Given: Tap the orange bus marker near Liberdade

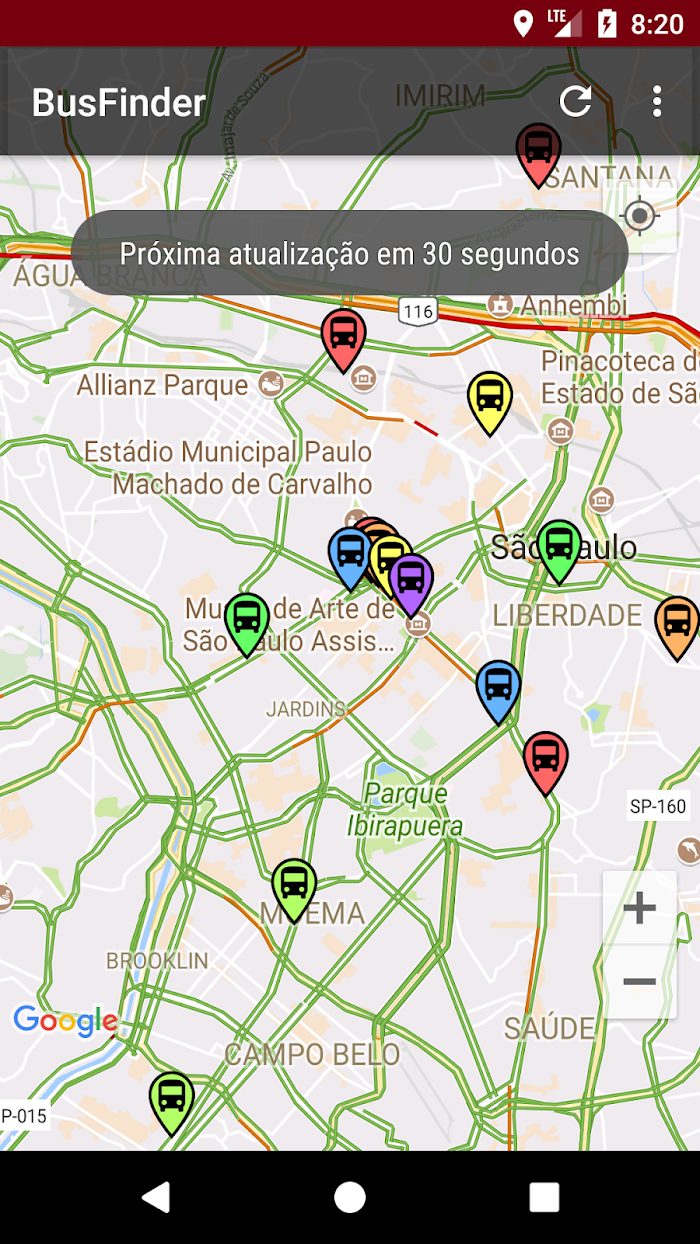Looking at the screenshot, I should tap(677, 627).
